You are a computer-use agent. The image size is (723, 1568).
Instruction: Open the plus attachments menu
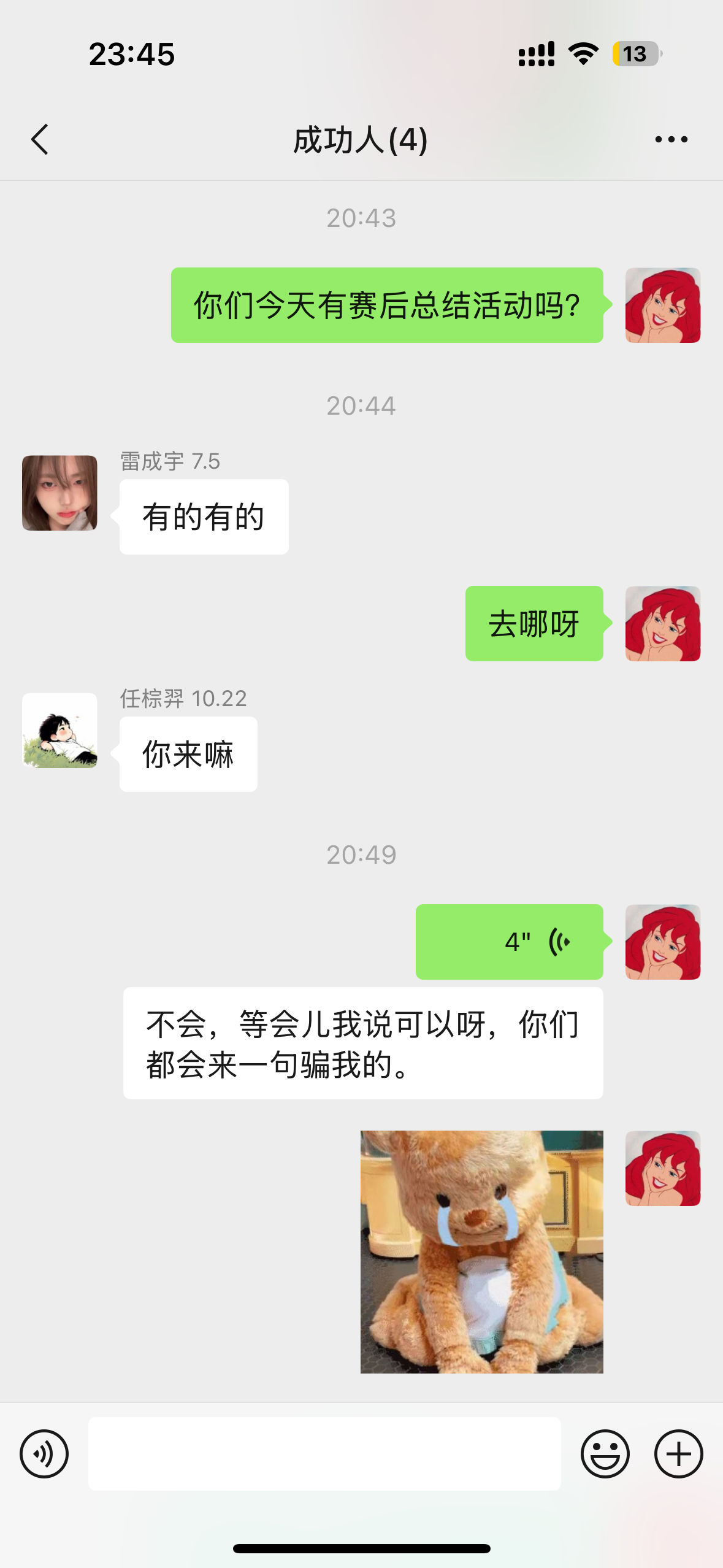(x=679, y=1454)
